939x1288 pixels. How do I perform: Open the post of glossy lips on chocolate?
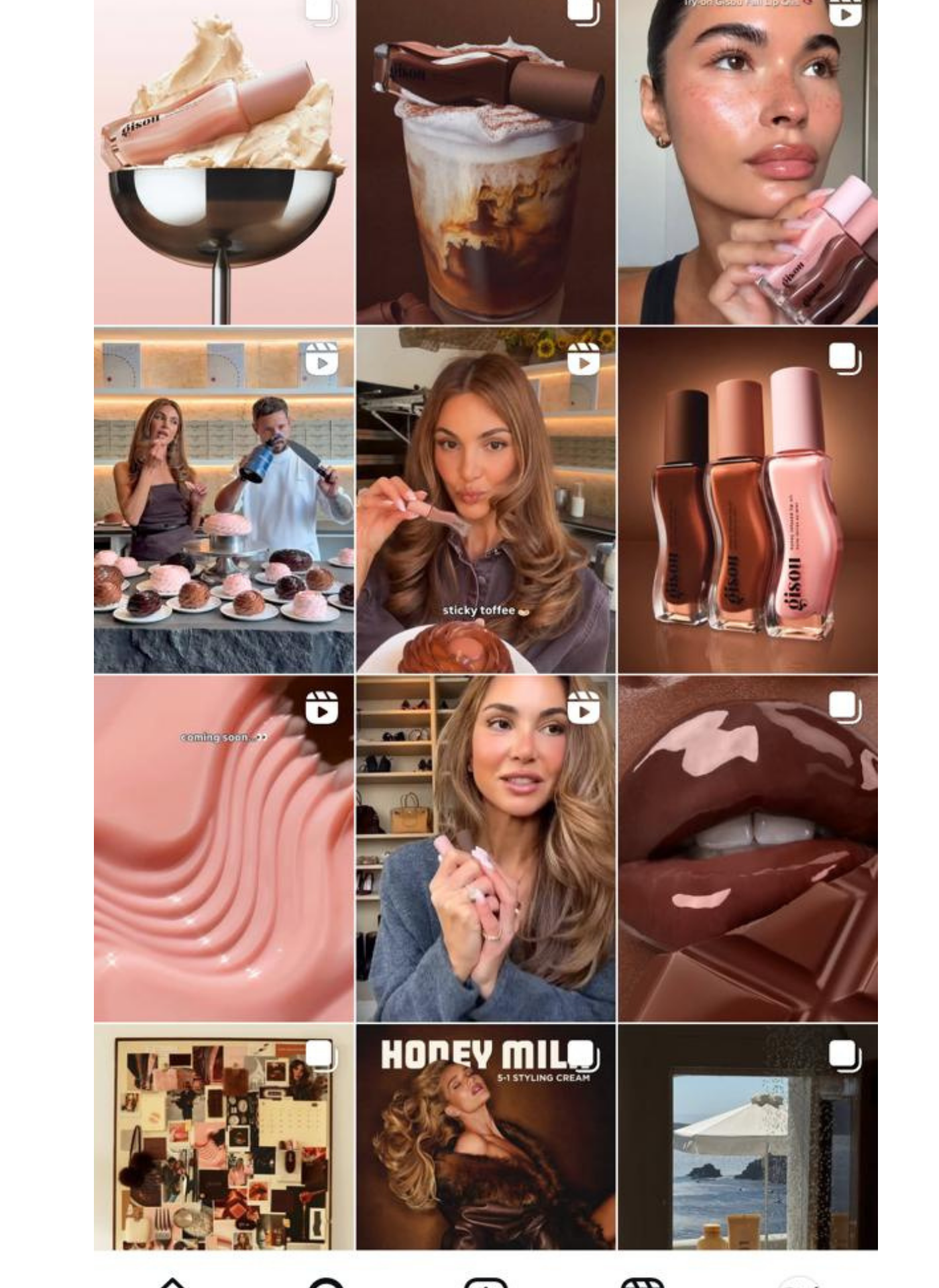747,849
